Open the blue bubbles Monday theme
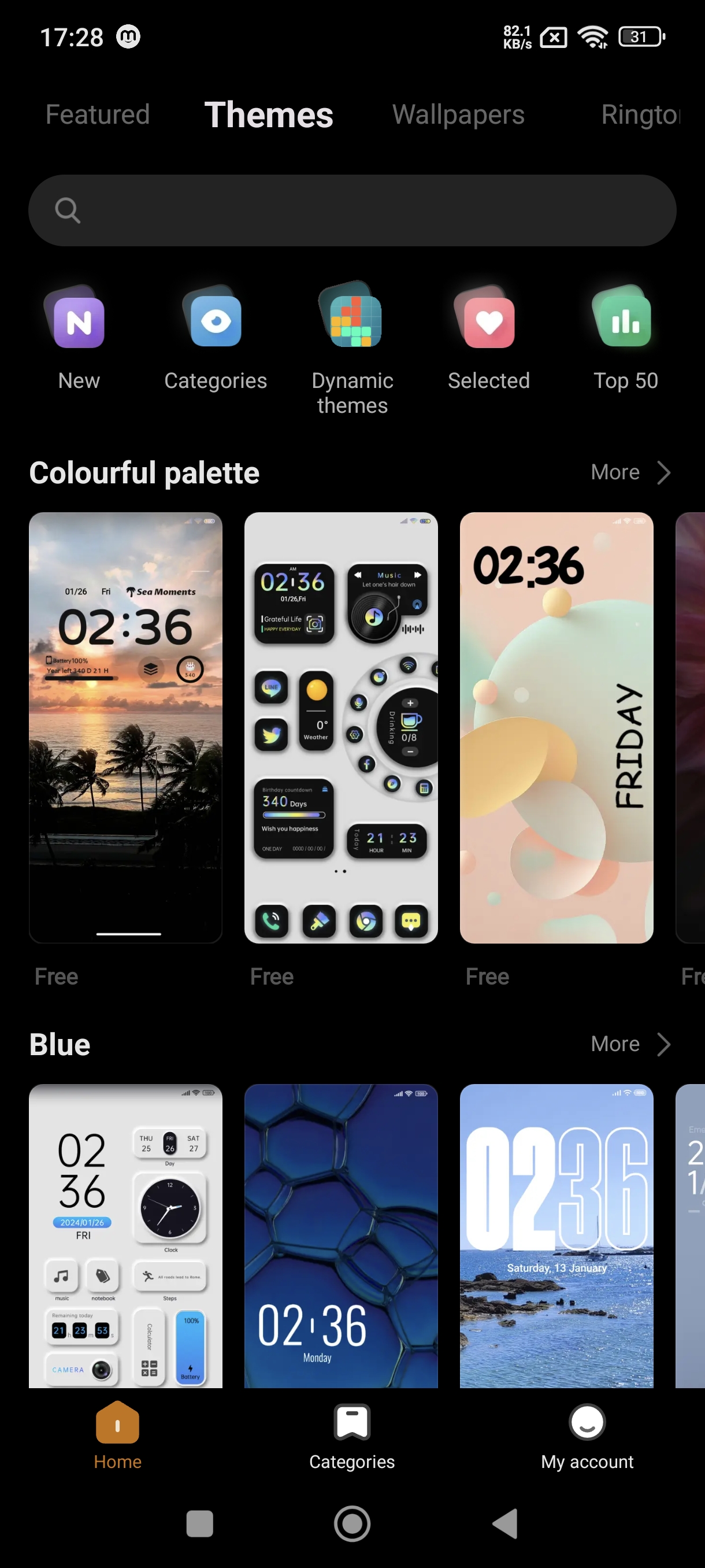 (x=340, y=1236)
